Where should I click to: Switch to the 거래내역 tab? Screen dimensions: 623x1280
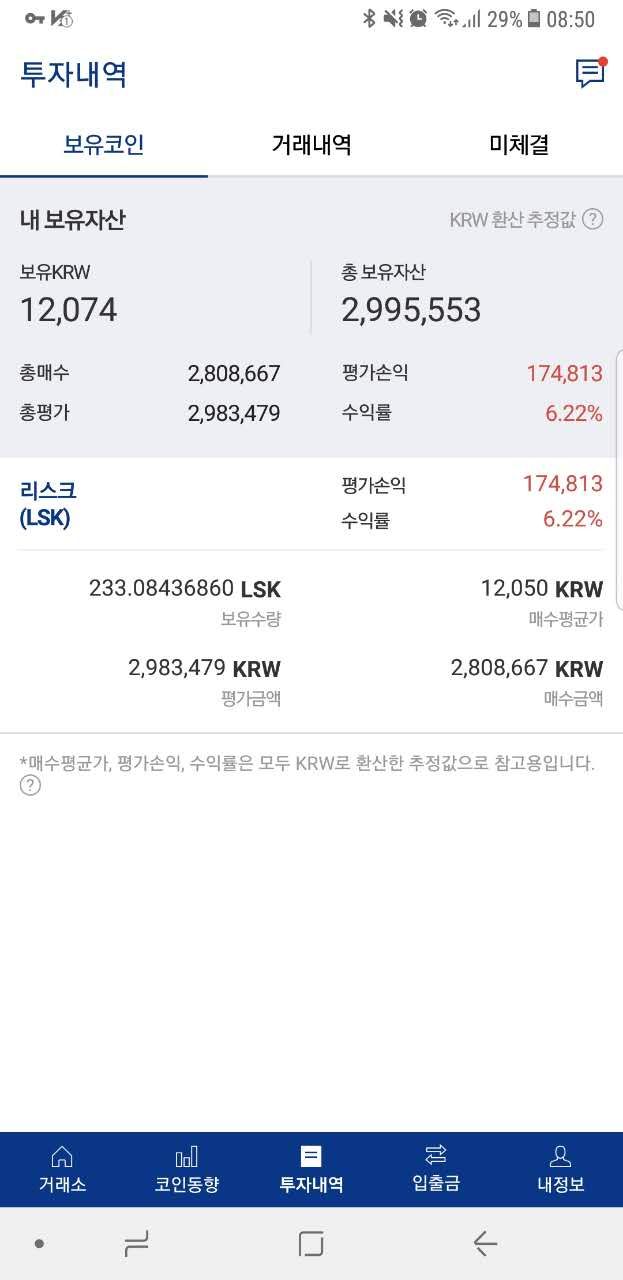(311, 145)
